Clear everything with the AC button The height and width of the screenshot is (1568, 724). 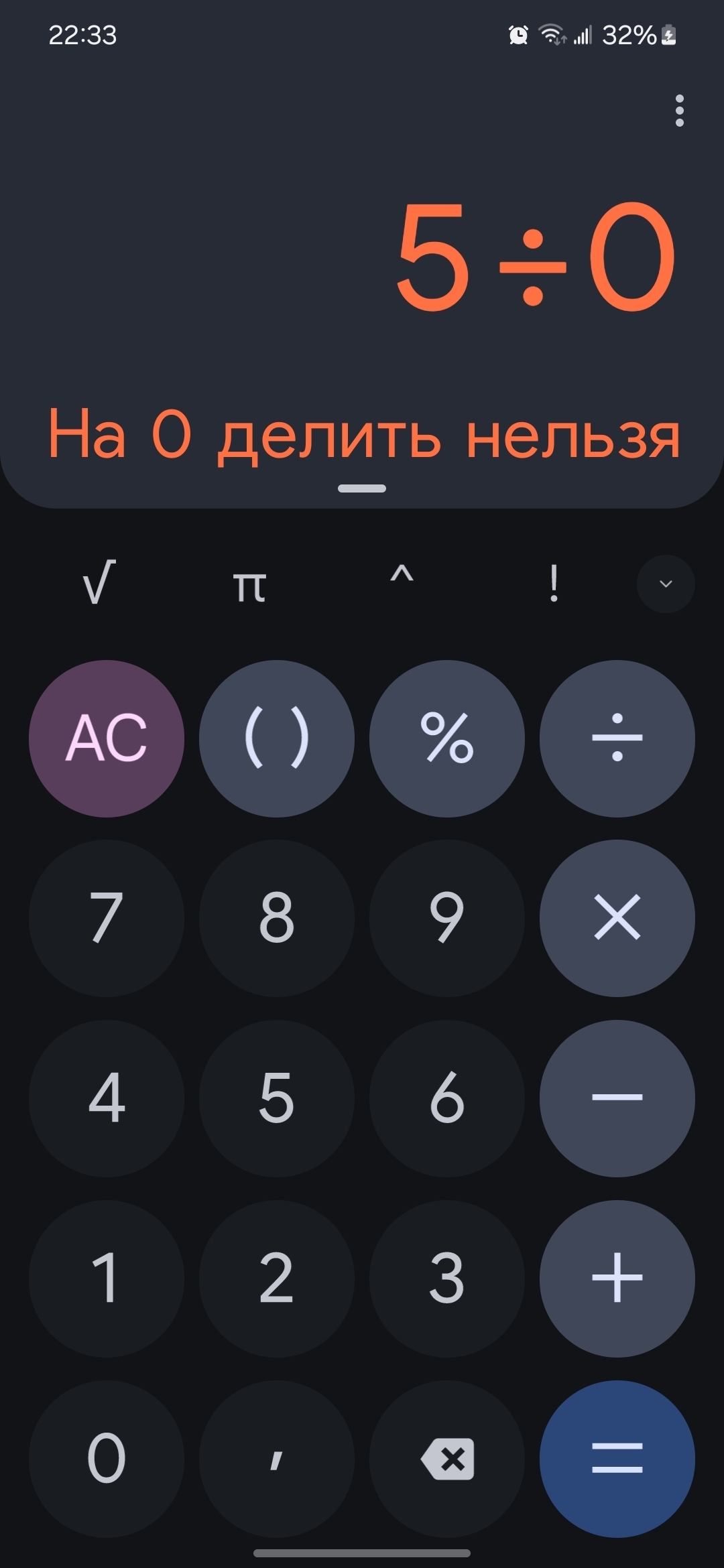[107, 738]
